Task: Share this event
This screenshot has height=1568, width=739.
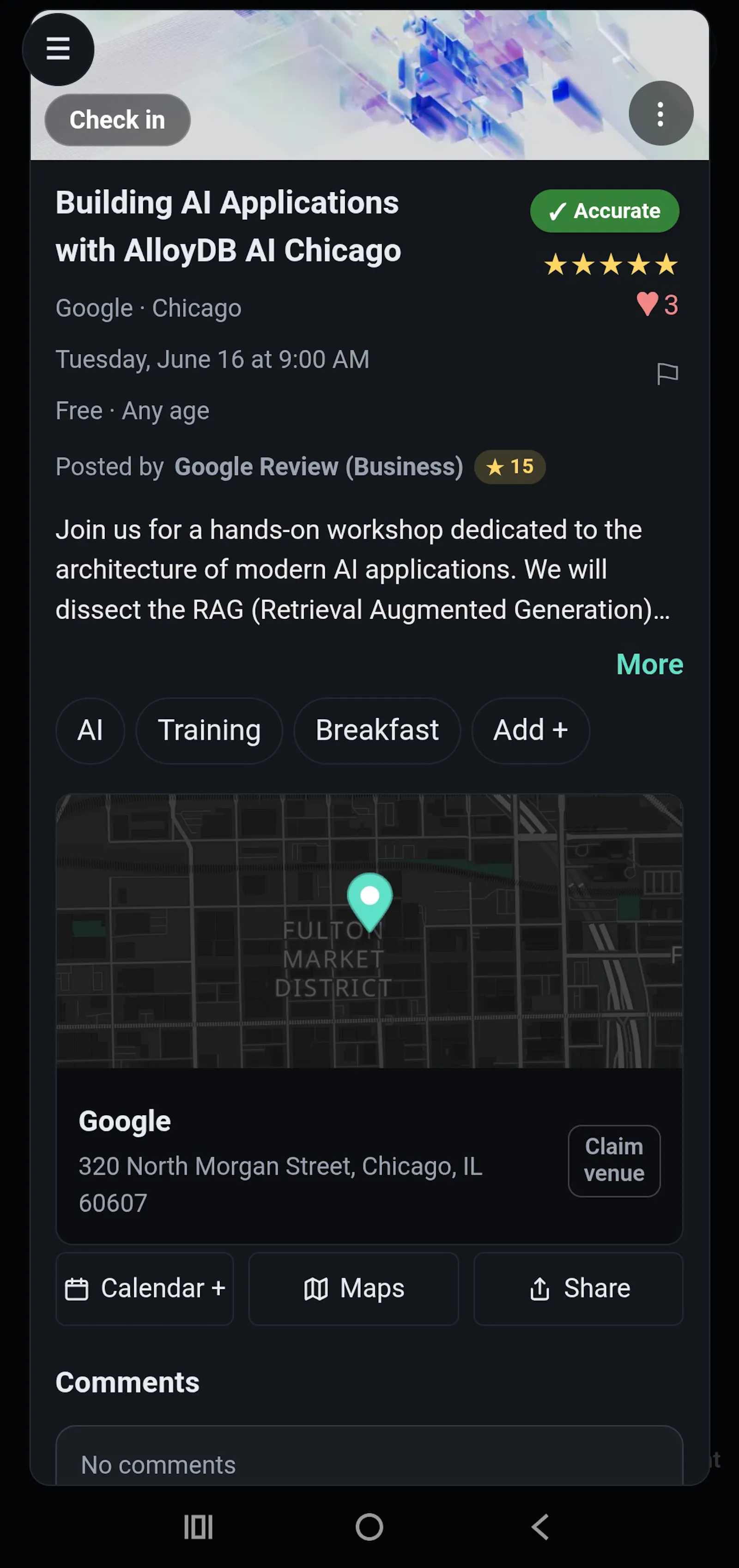Action: coord(578,1288)
